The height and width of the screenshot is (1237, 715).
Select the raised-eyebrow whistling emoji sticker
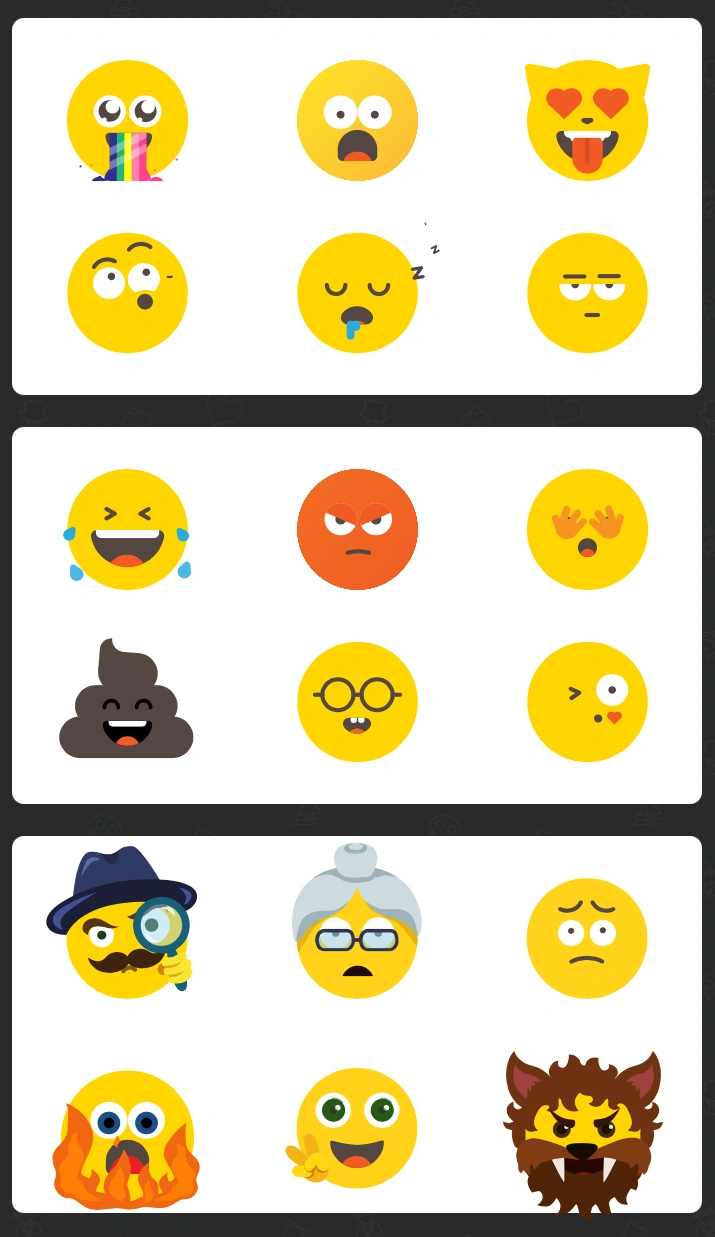click(127, 293)
